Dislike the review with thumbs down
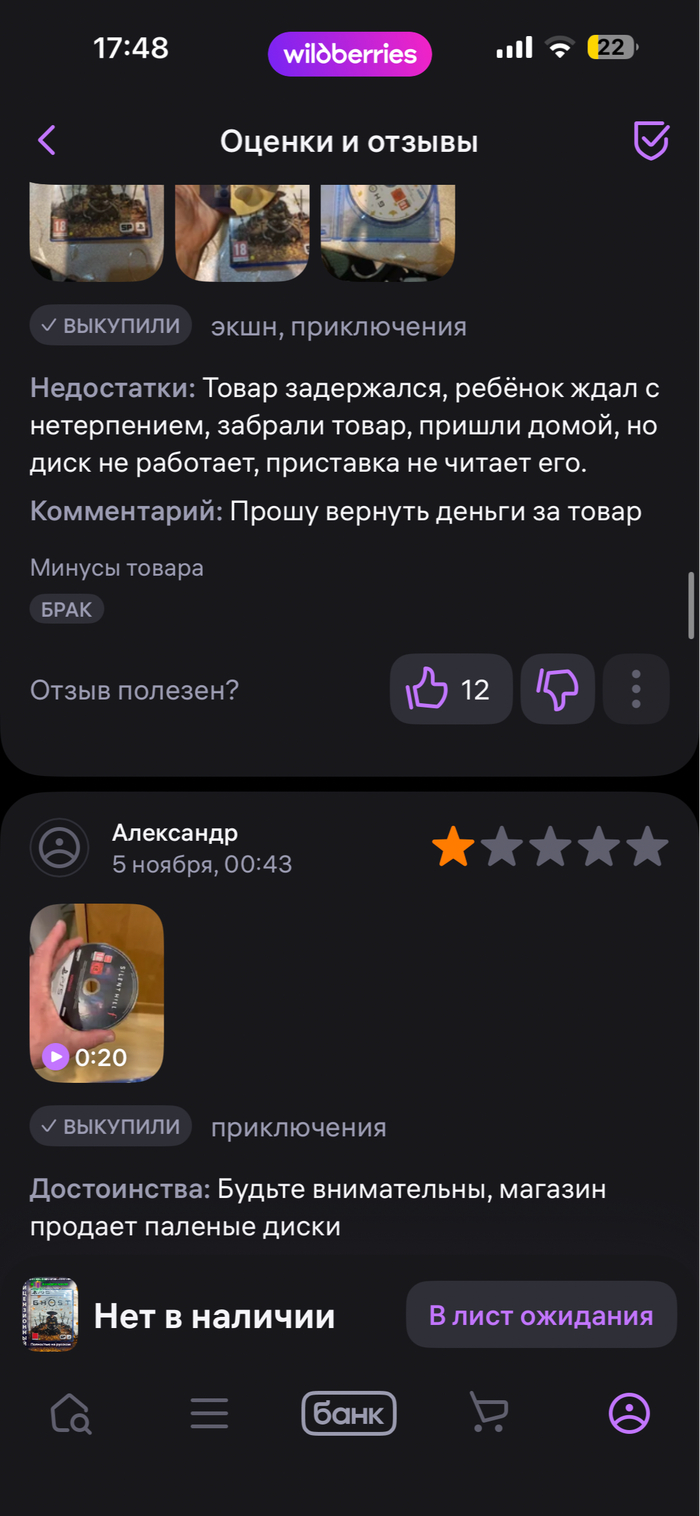Viewport: 700px width, 1516px height. click(557, 689)
